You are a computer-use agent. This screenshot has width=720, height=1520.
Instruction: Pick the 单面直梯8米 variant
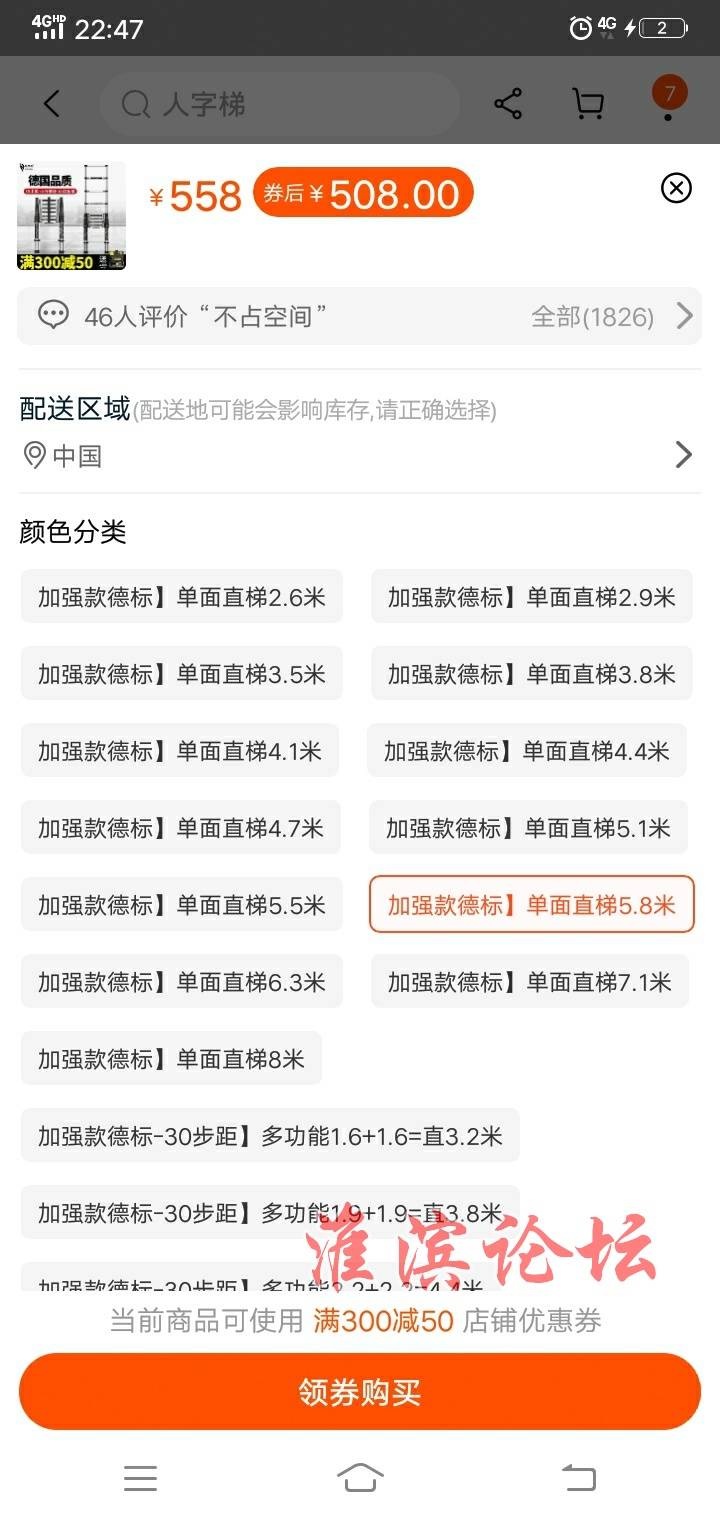coord(171,1059)
